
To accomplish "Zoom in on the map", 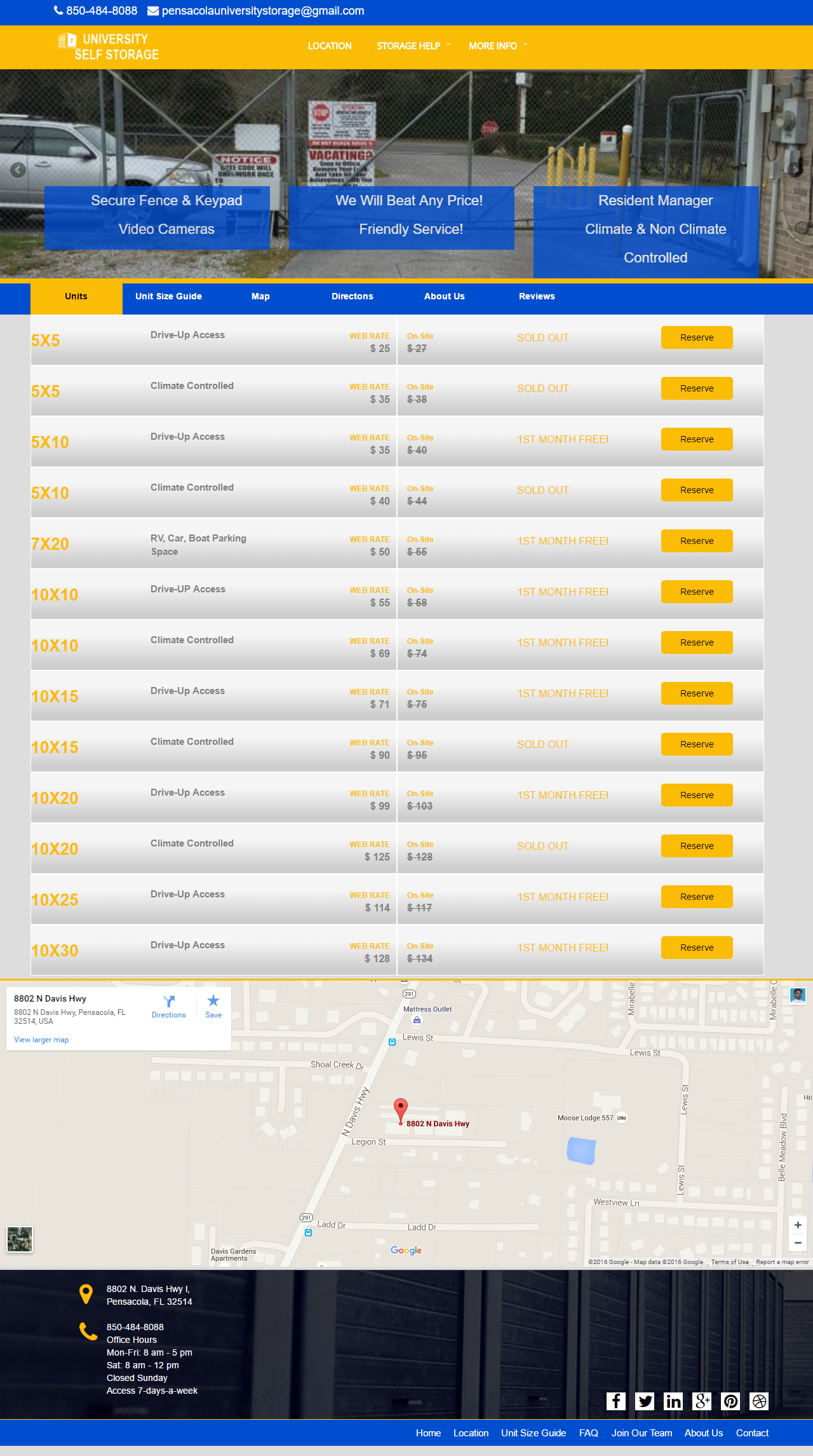I will [798, 1225].
